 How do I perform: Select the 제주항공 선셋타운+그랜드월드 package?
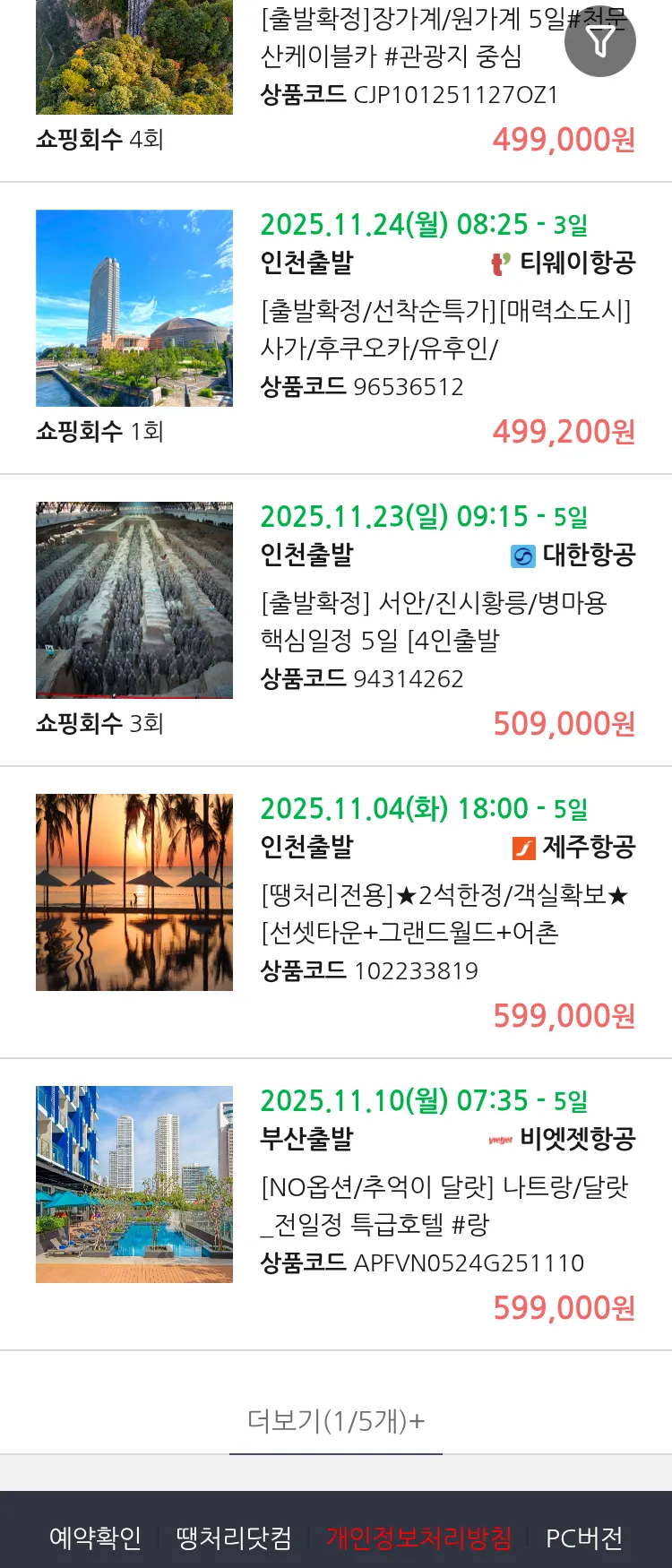444,913
